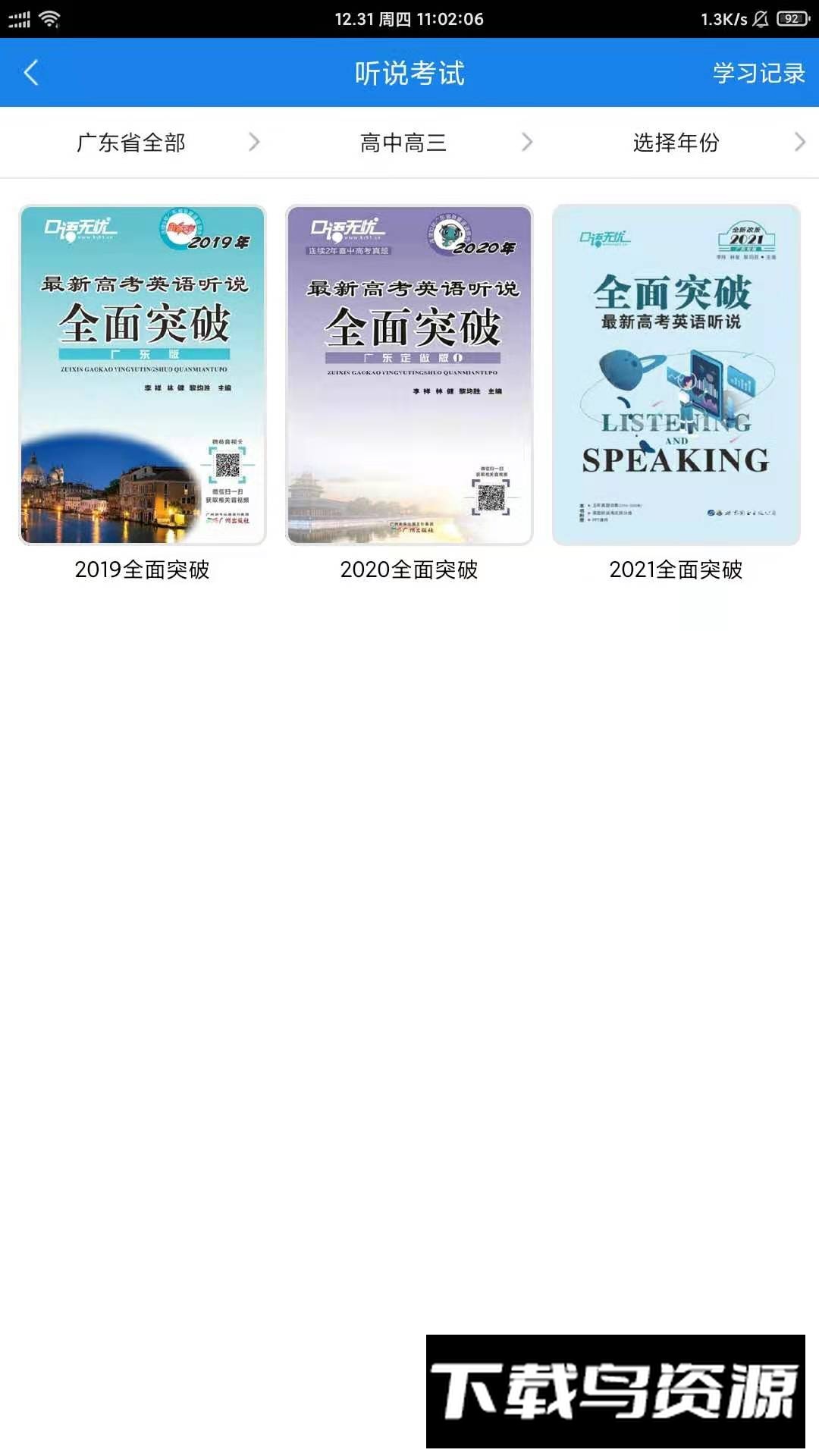Open the 2020全面突破 book
Image resolution: width=819 pixels, height=1456 pixels.
click(409, 375)
